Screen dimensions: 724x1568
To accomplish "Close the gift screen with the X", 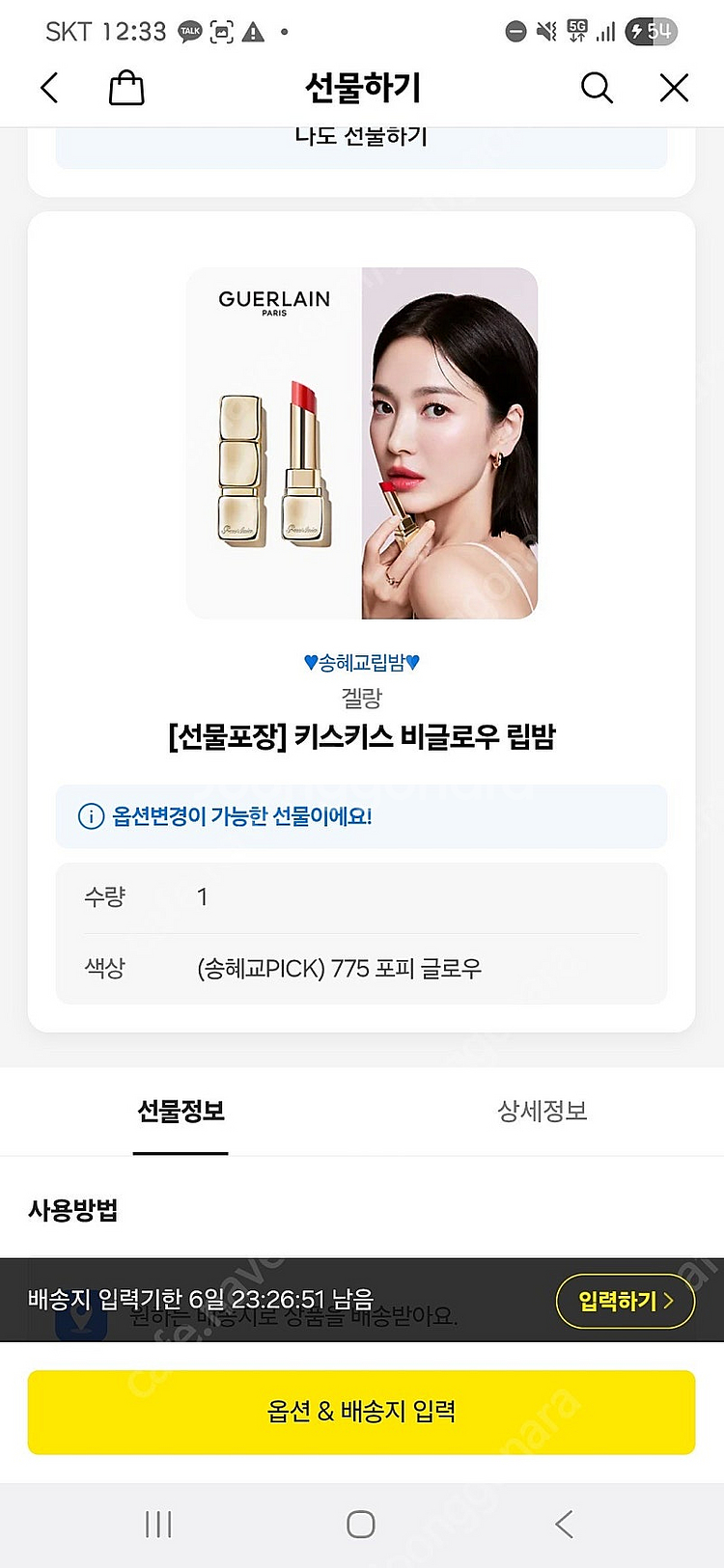I will [673, 87].
